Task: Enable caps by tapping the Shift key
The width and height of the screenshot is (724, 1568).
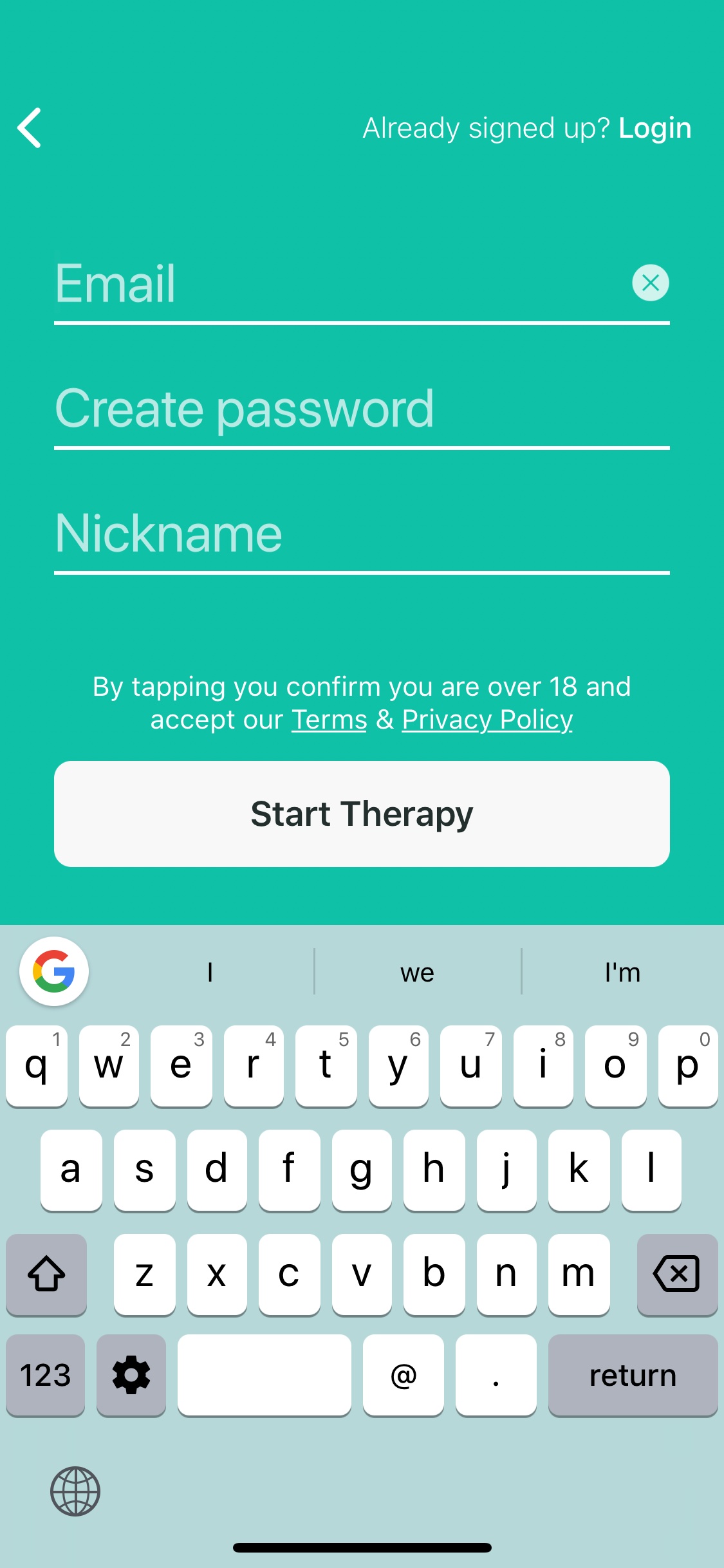Action: [46, 1274]
